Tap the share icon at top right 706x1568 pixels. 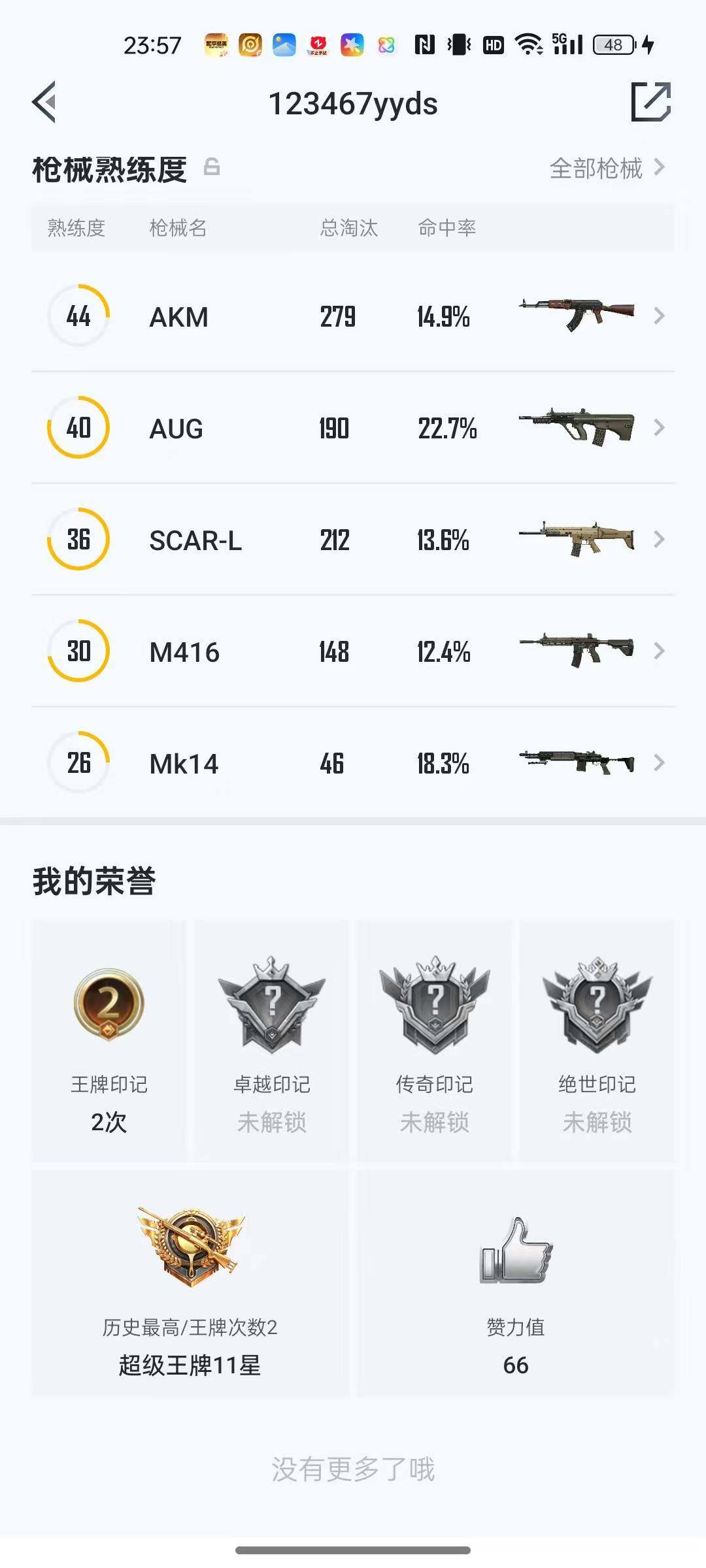pos(651,103)
